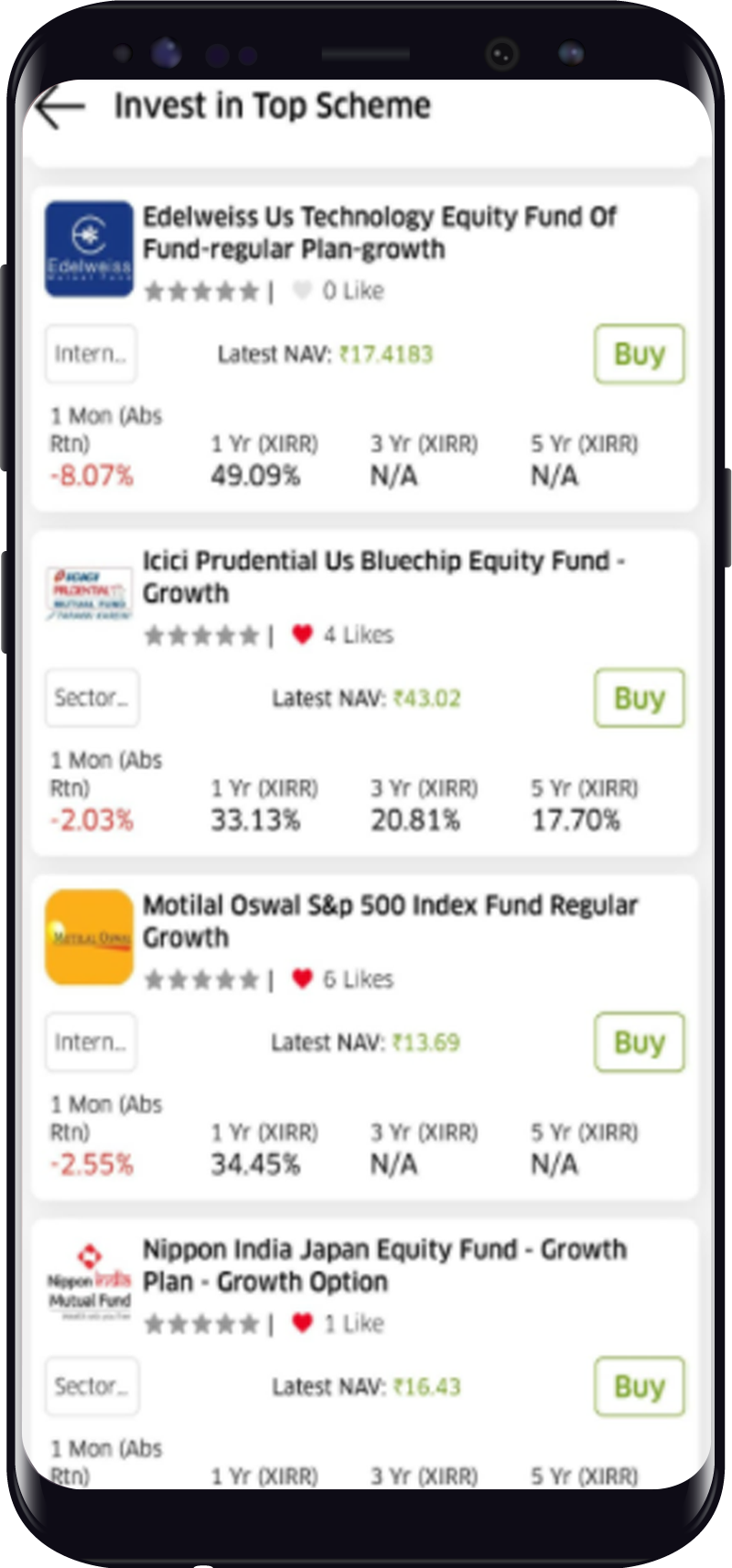Open Icici Prudential Us Bluechip fund details
This screenshot has width=732, height=1568.
[x=383, y=577]
